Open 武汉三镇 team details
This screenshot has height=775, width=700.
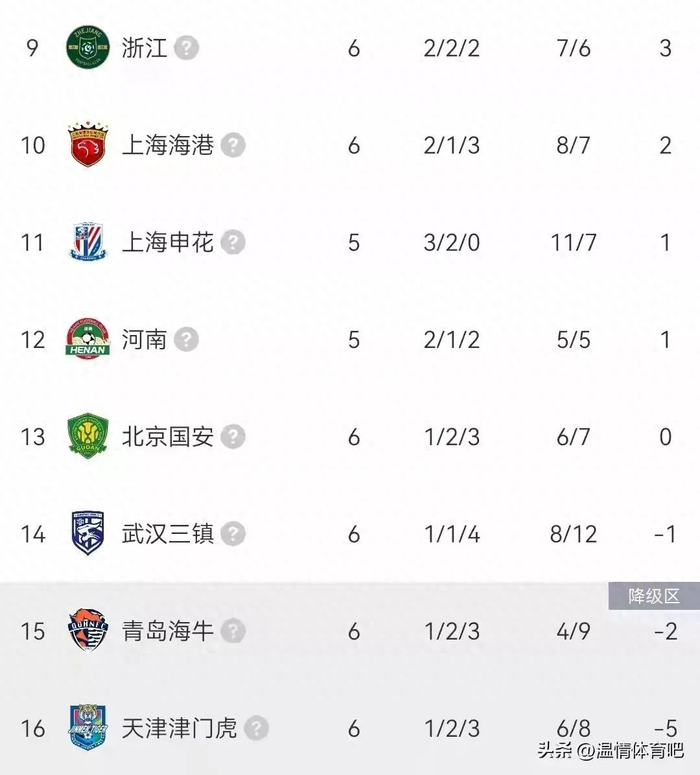pyautogui.click(x=167, y=533)
